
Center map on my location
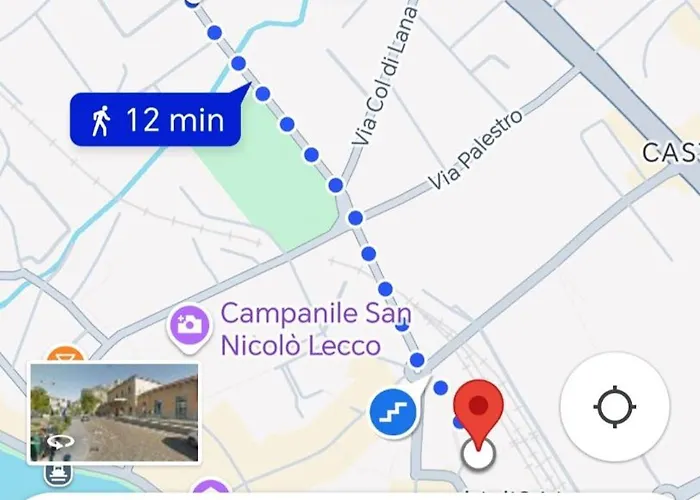pyautogui.click(x=614, y=408)
